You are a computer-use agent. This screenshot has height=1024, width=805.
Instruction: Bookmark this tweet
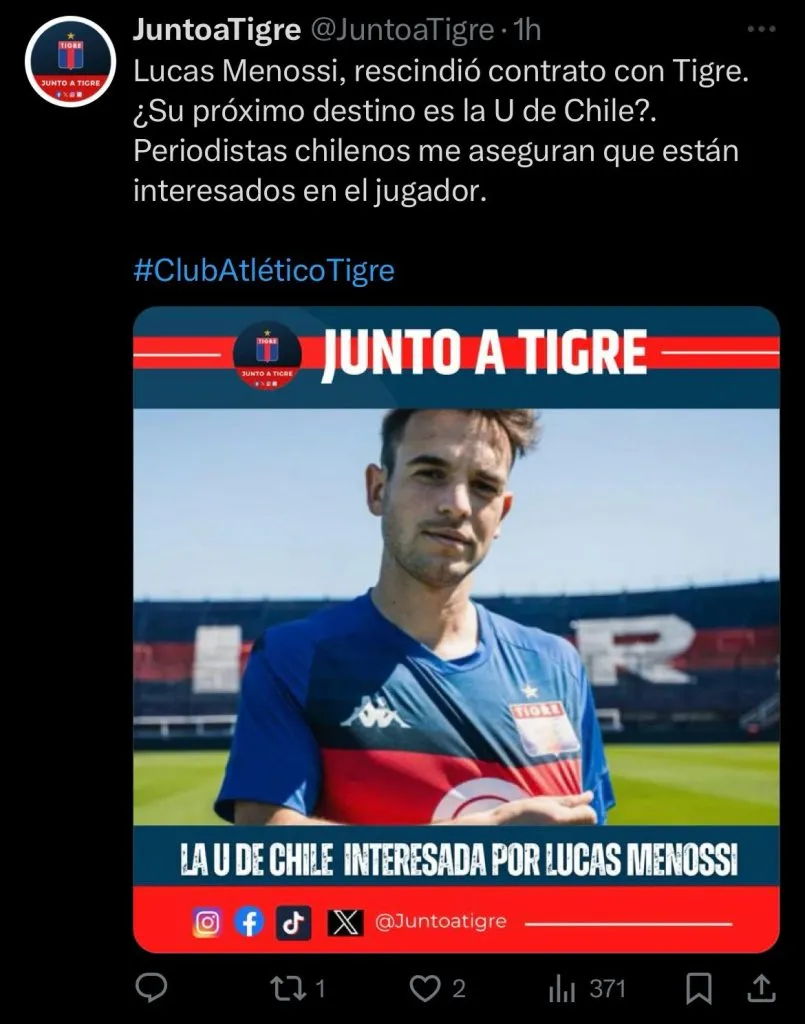[x=701, y=989]
